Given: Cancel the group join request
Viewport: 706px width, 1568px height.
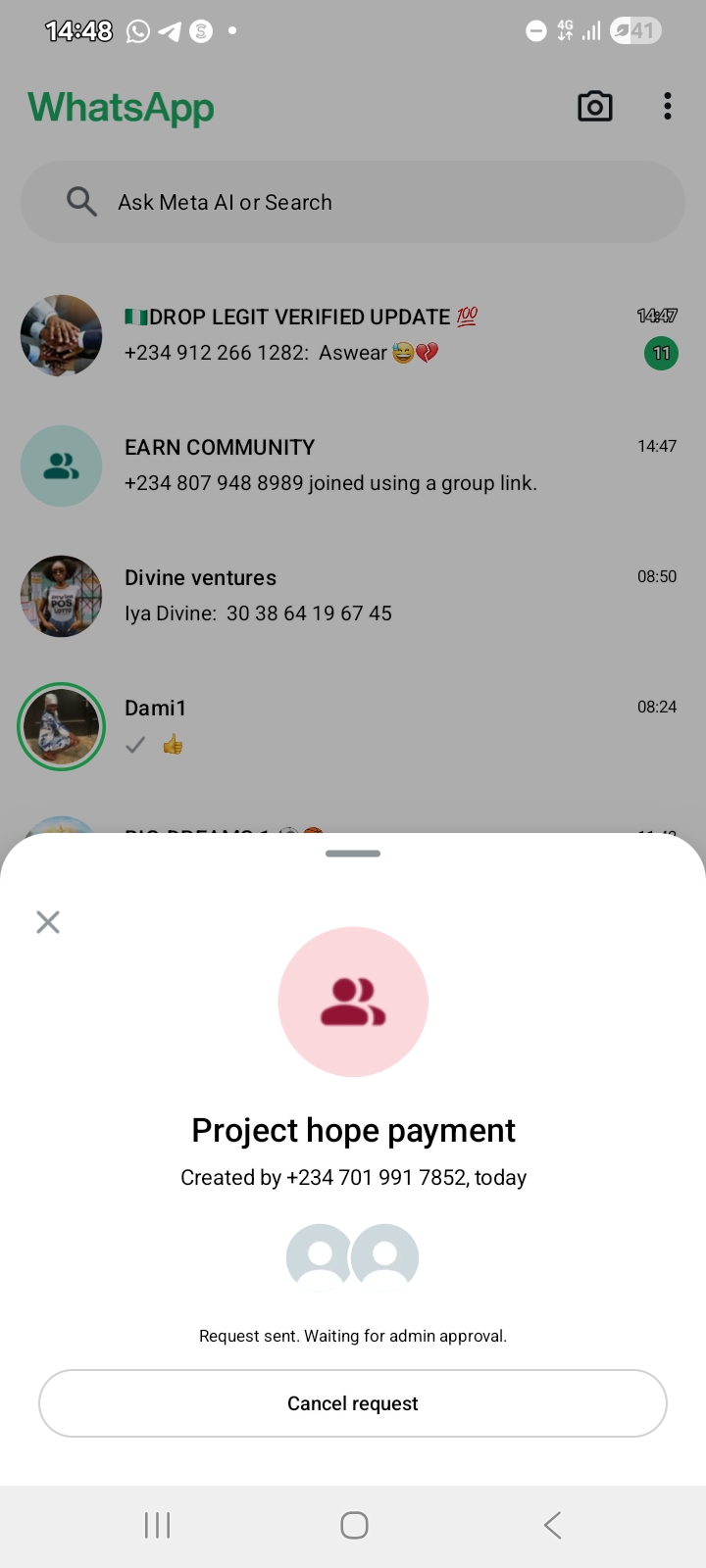Looking at the screenshot, I should pos(353,1403).
